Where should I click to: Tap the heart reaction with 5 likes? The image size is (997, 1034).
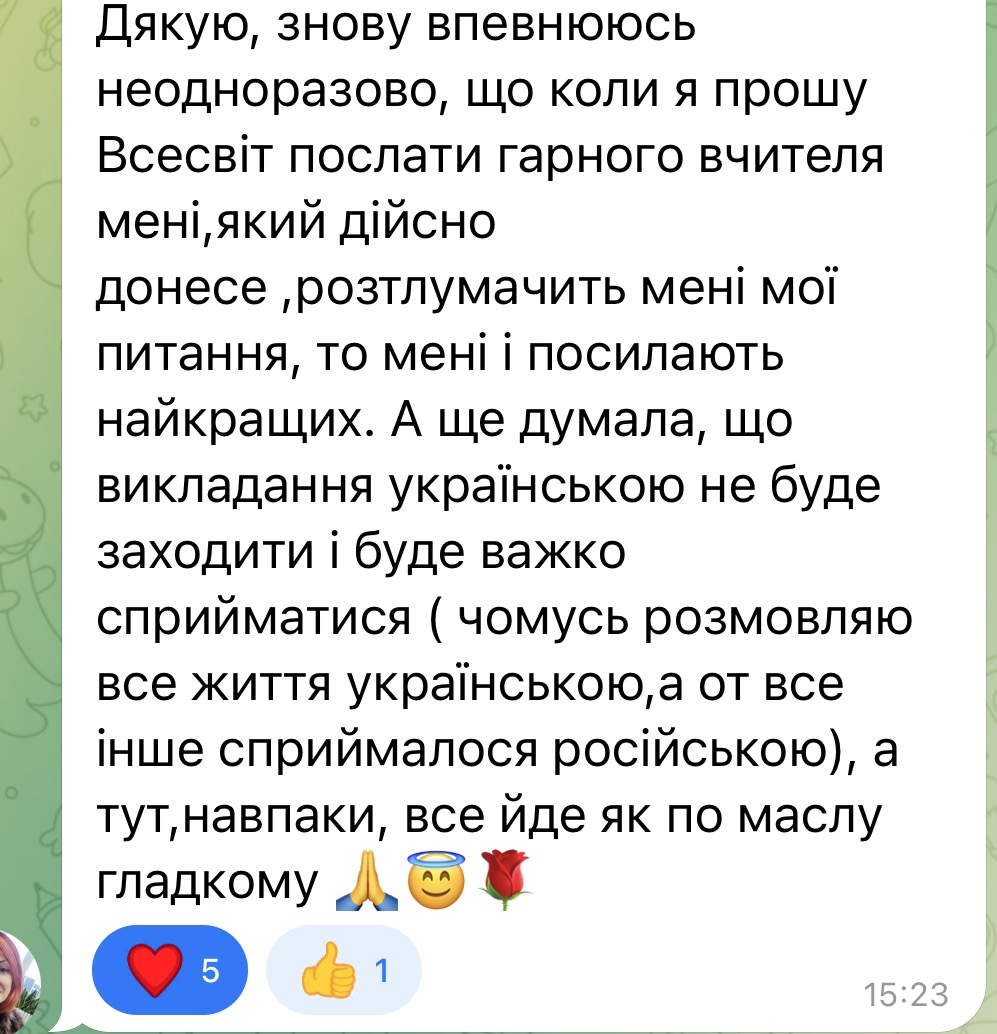click(x=168, y=969)
